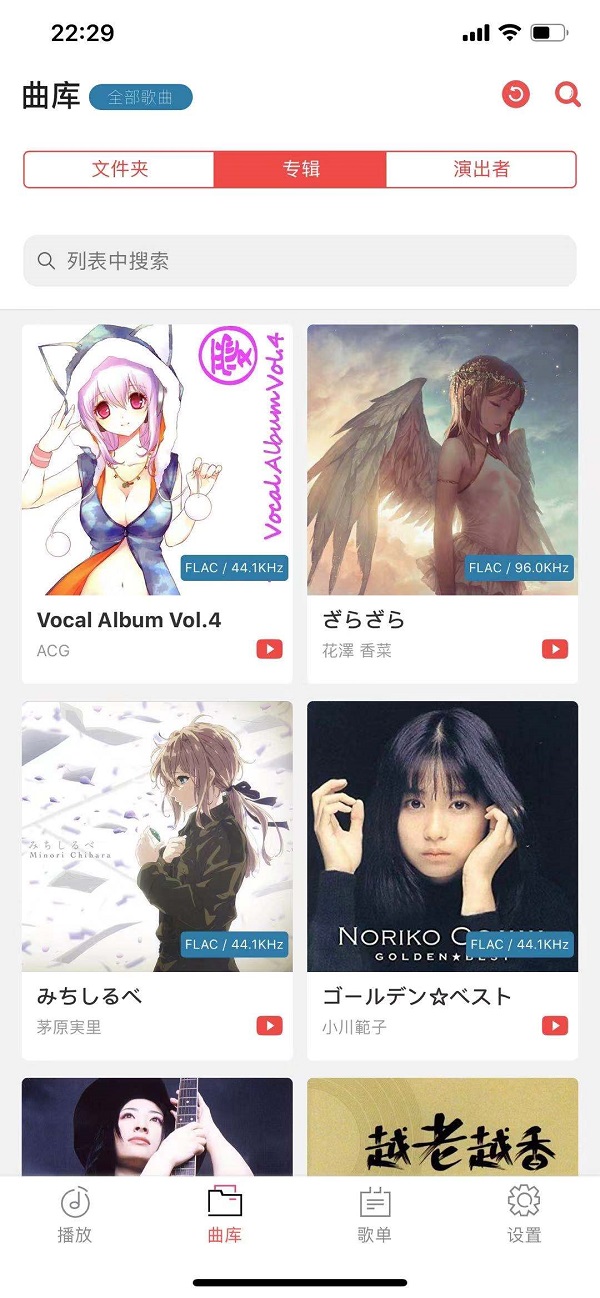Open the みちしるべ album card
Viewport: 600px width, 1298px height.
tap(157, 836)
